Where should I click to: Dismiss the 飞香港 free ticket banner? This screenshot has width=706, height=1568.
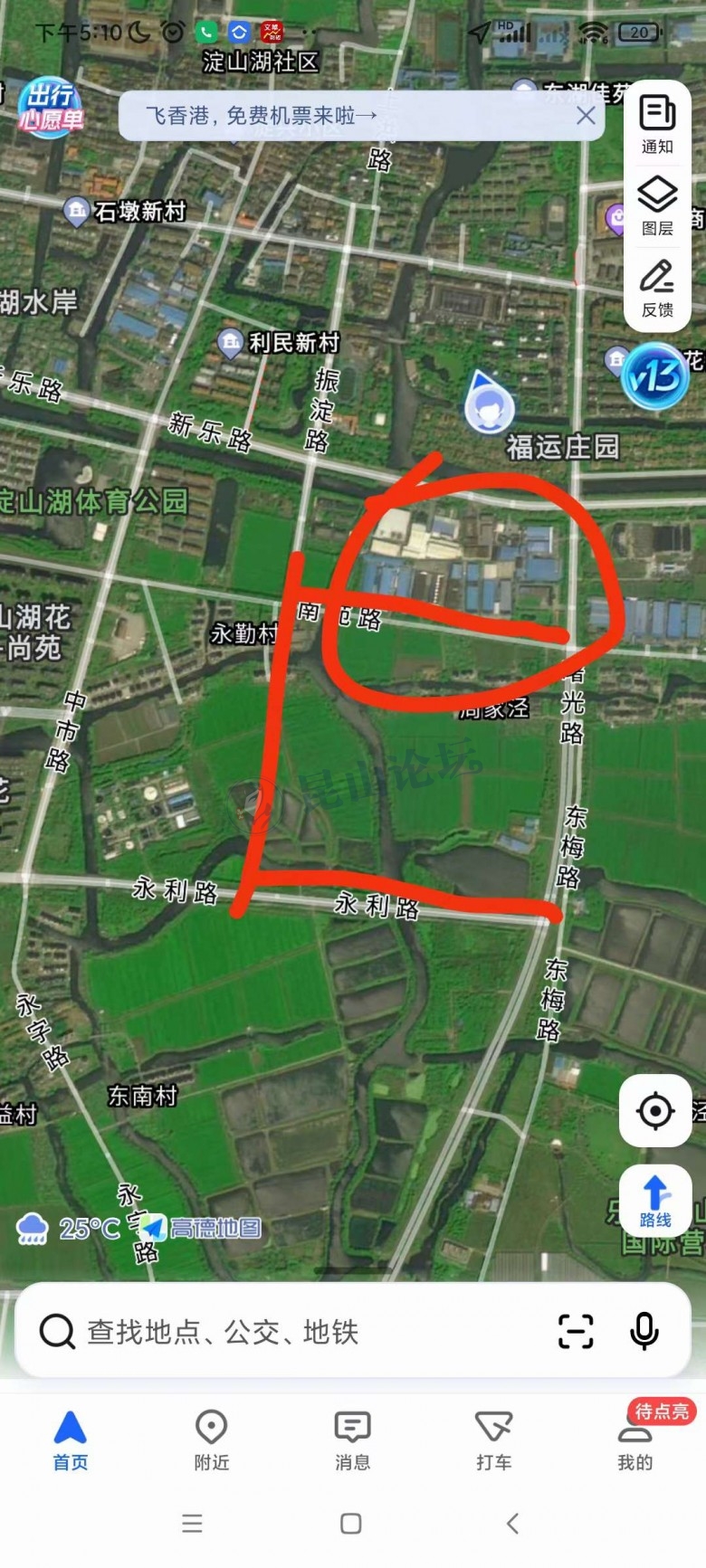(x=586, y=116)
